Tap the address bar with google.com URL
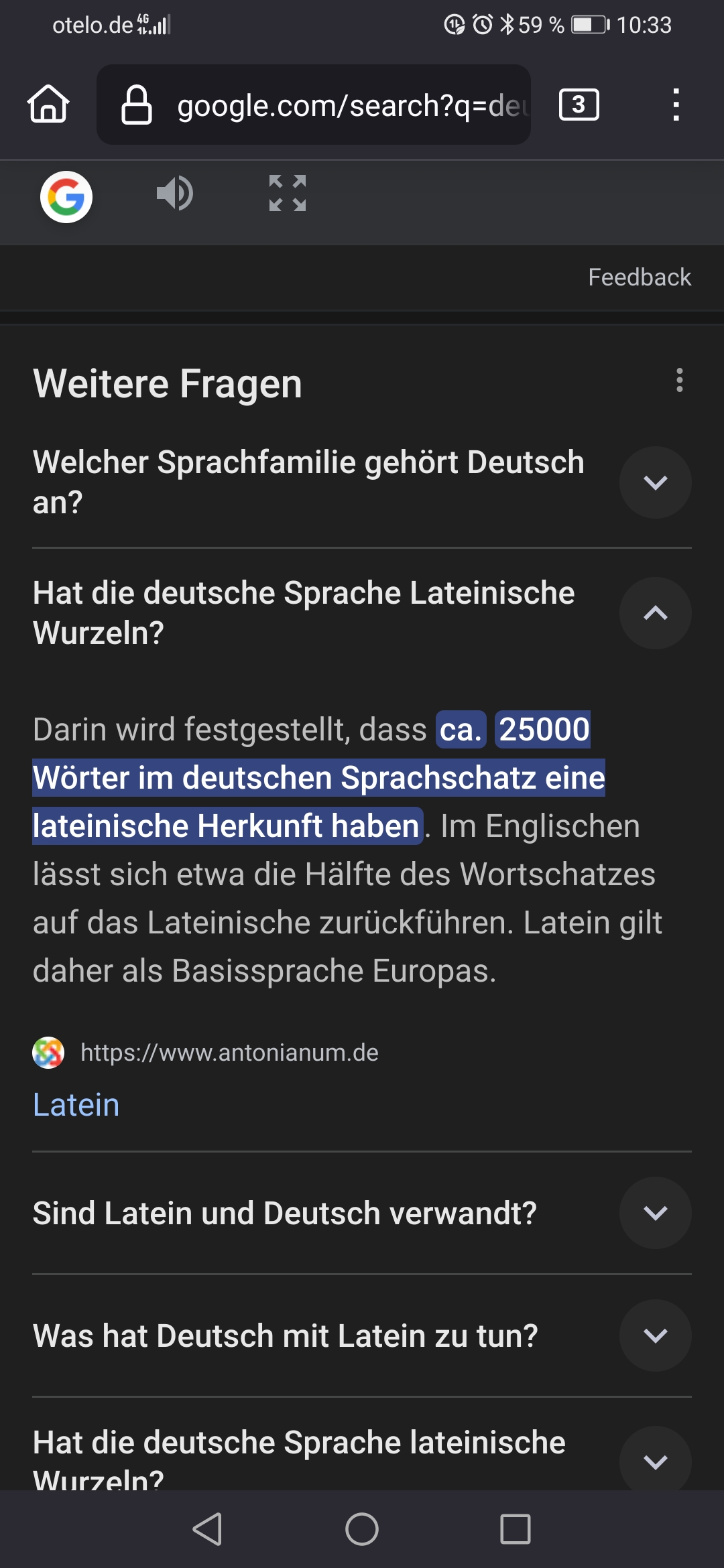 (x=314, y=105)
